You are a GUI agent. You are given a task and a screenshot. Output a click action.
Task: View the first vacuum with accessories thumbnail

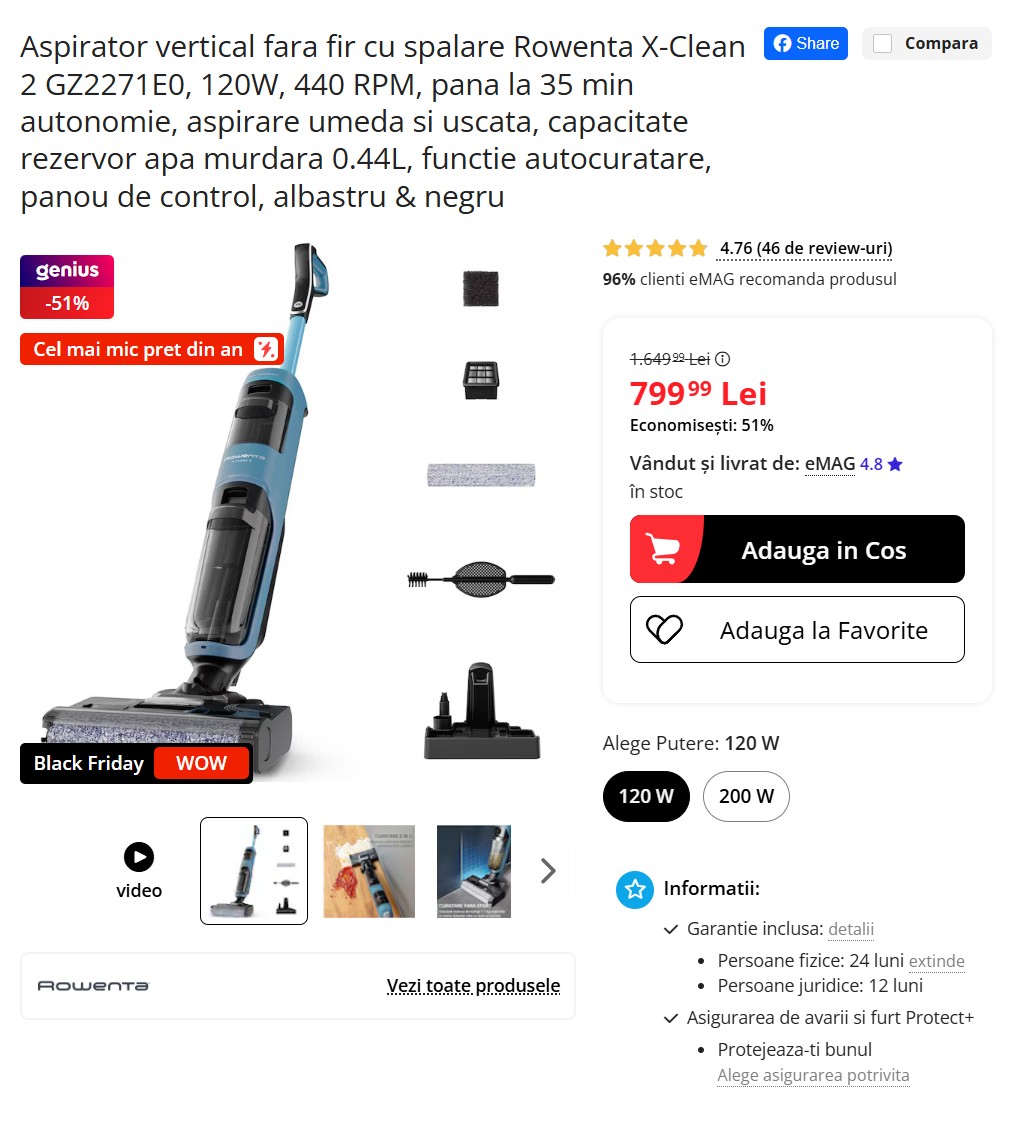(x=254, y=870)
